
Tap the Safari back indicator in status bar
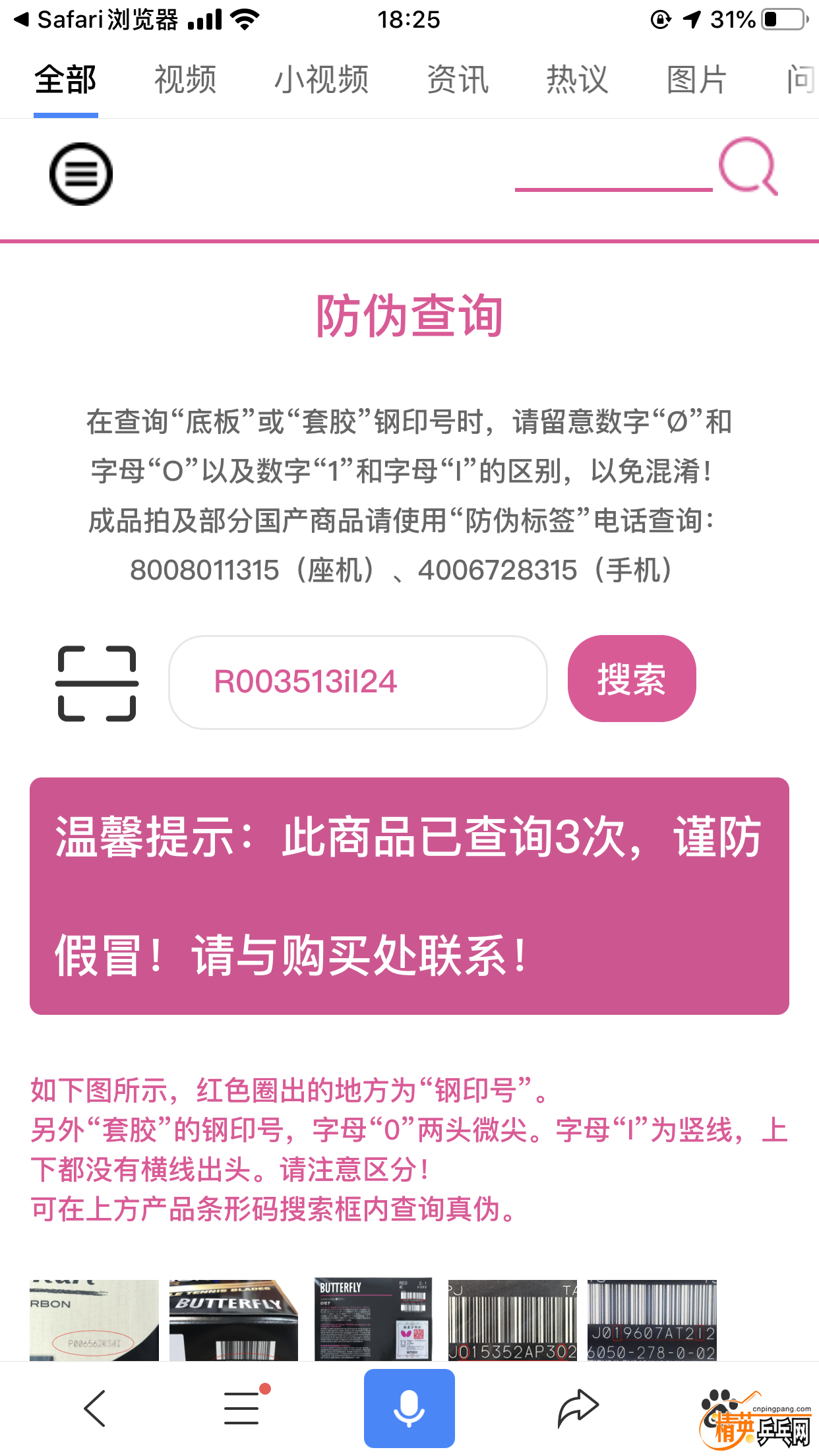pyautogui.click(x=20, y=20)
